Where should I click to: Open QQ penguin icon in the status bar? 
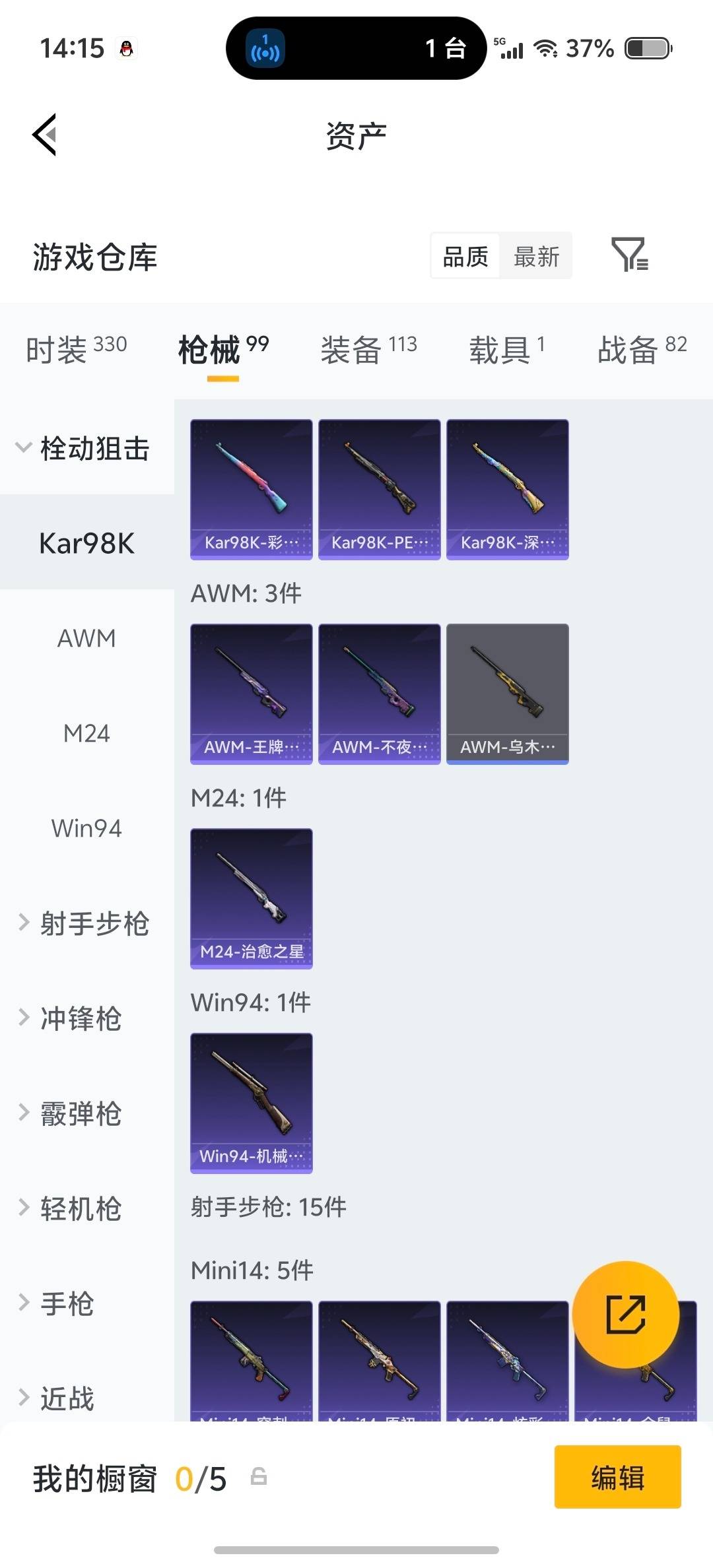coord(127,48)
